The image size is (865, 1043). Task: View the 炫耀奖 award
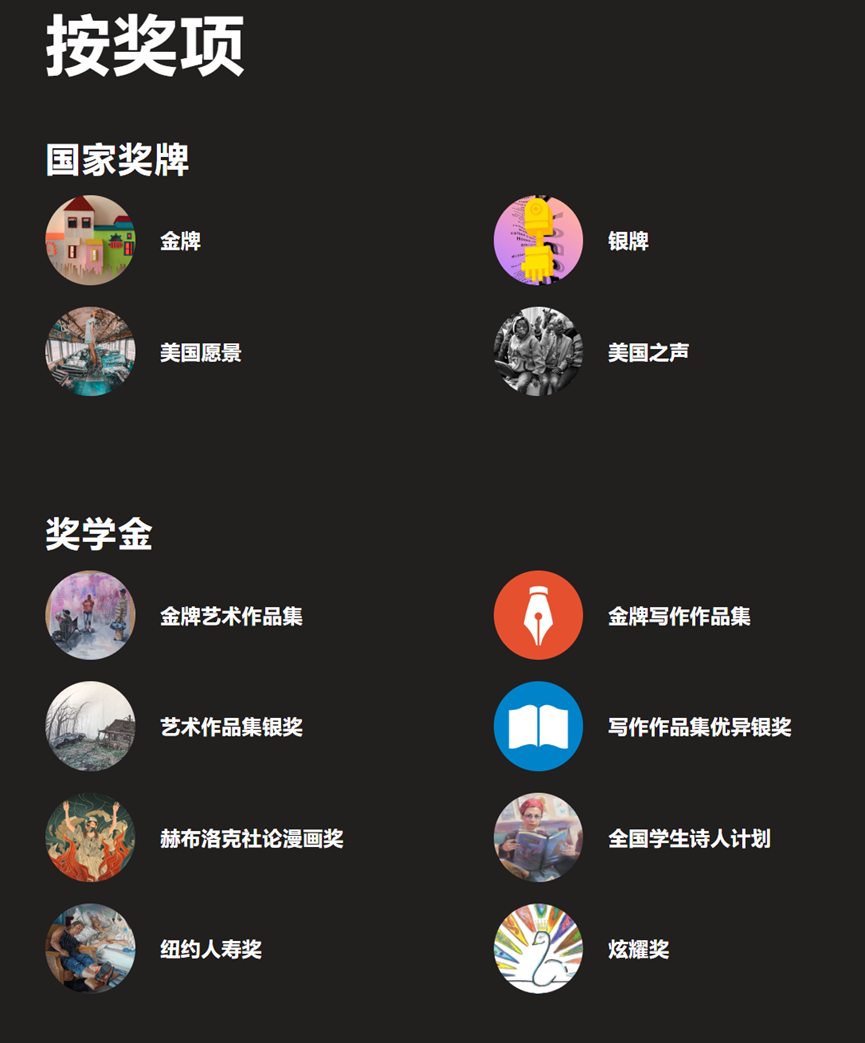click(x=638, y=949)
